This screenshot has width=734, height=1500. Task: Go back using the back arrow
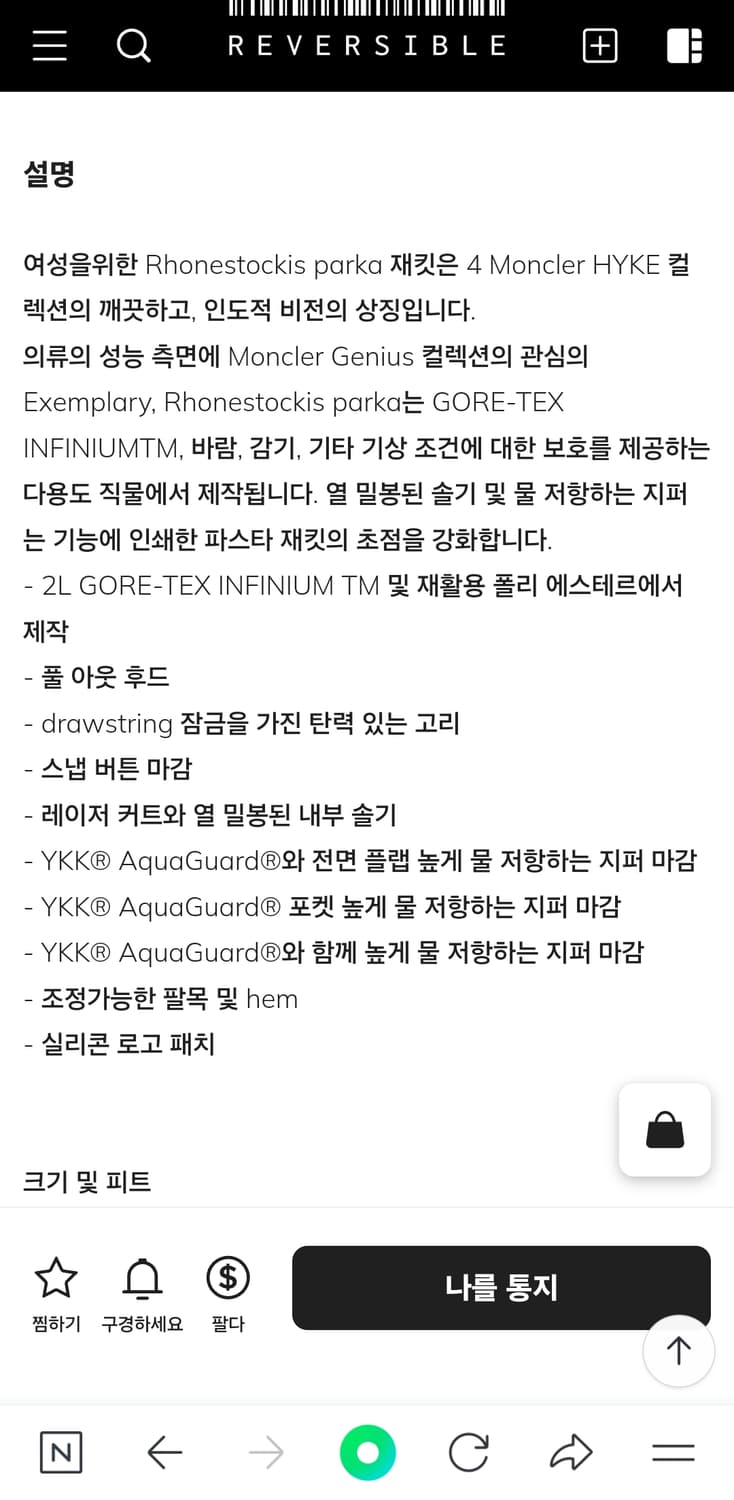click(x=165, y=1452)
